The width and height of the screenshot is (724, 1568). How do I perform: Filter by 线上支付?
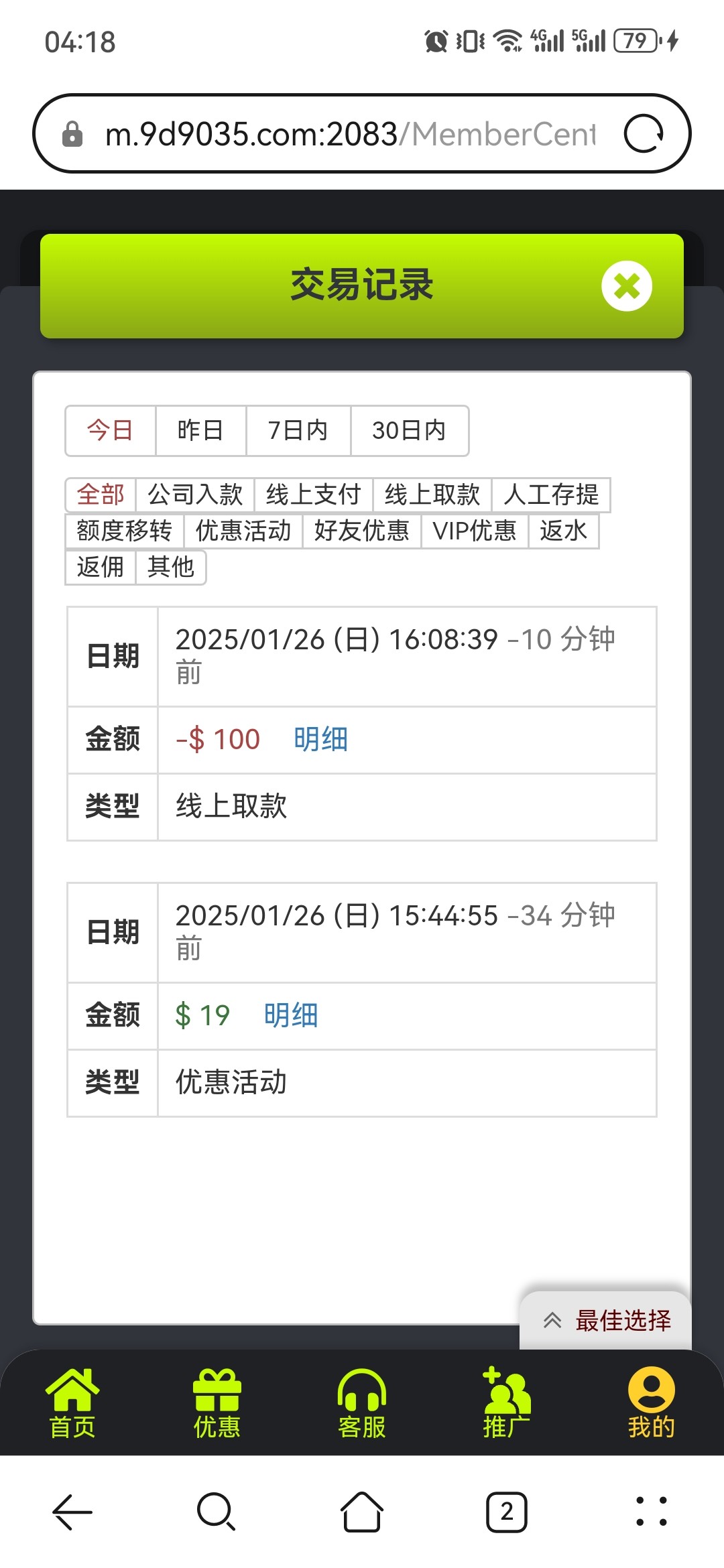[x=314, y=495]
